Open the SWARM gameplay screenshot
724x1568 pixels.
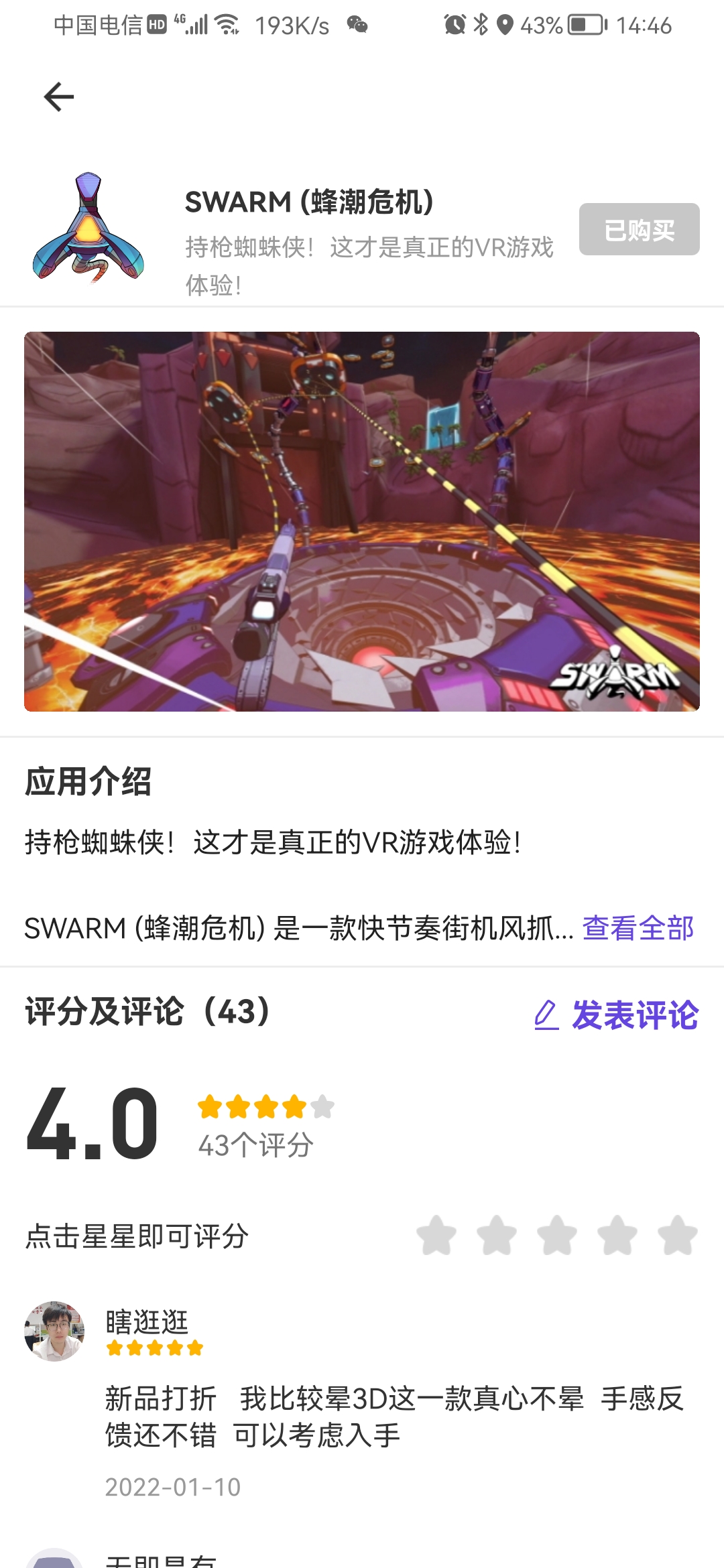[362, 521]
